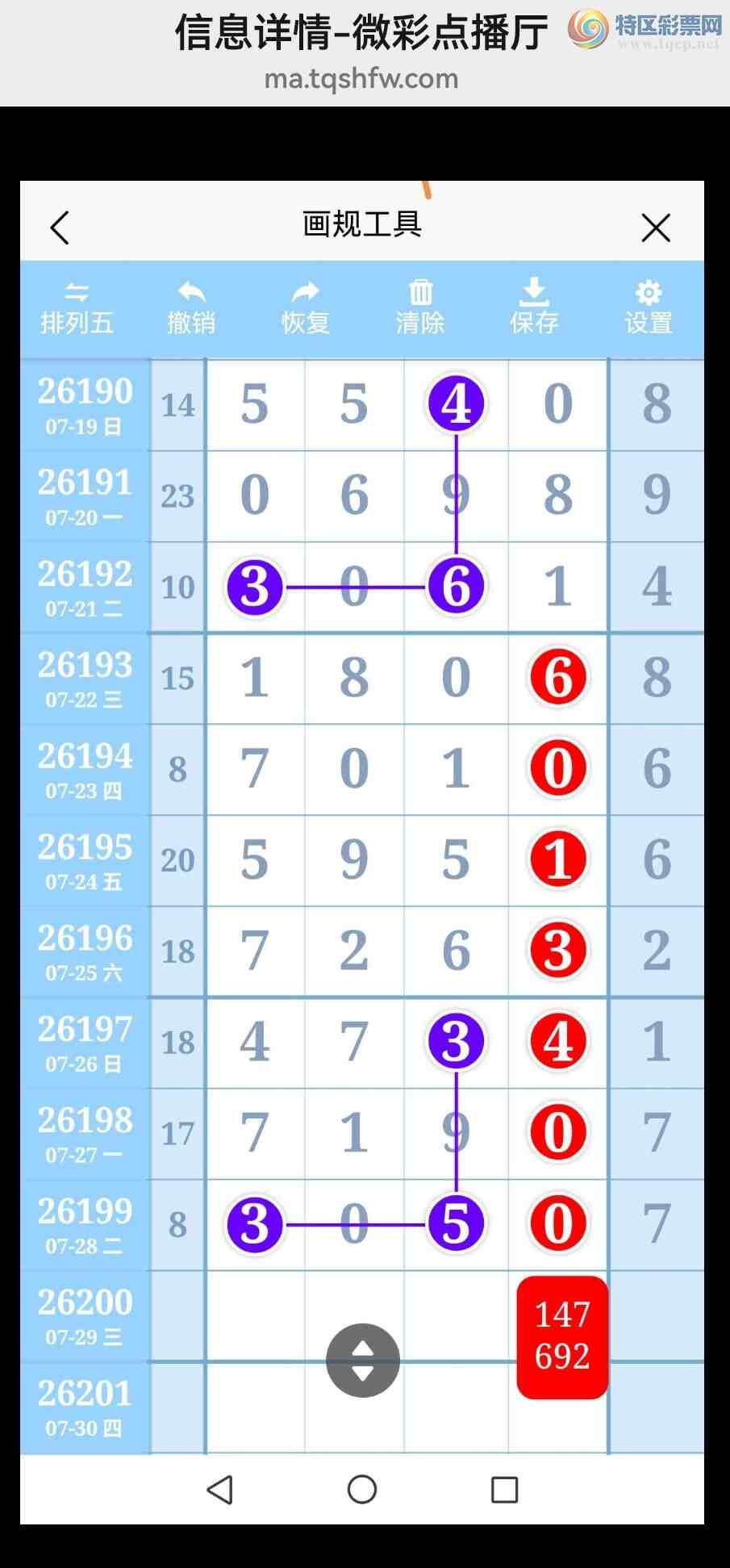Clear all drawings with 清除
730x1568 pixels.
[x=419, y=309]
